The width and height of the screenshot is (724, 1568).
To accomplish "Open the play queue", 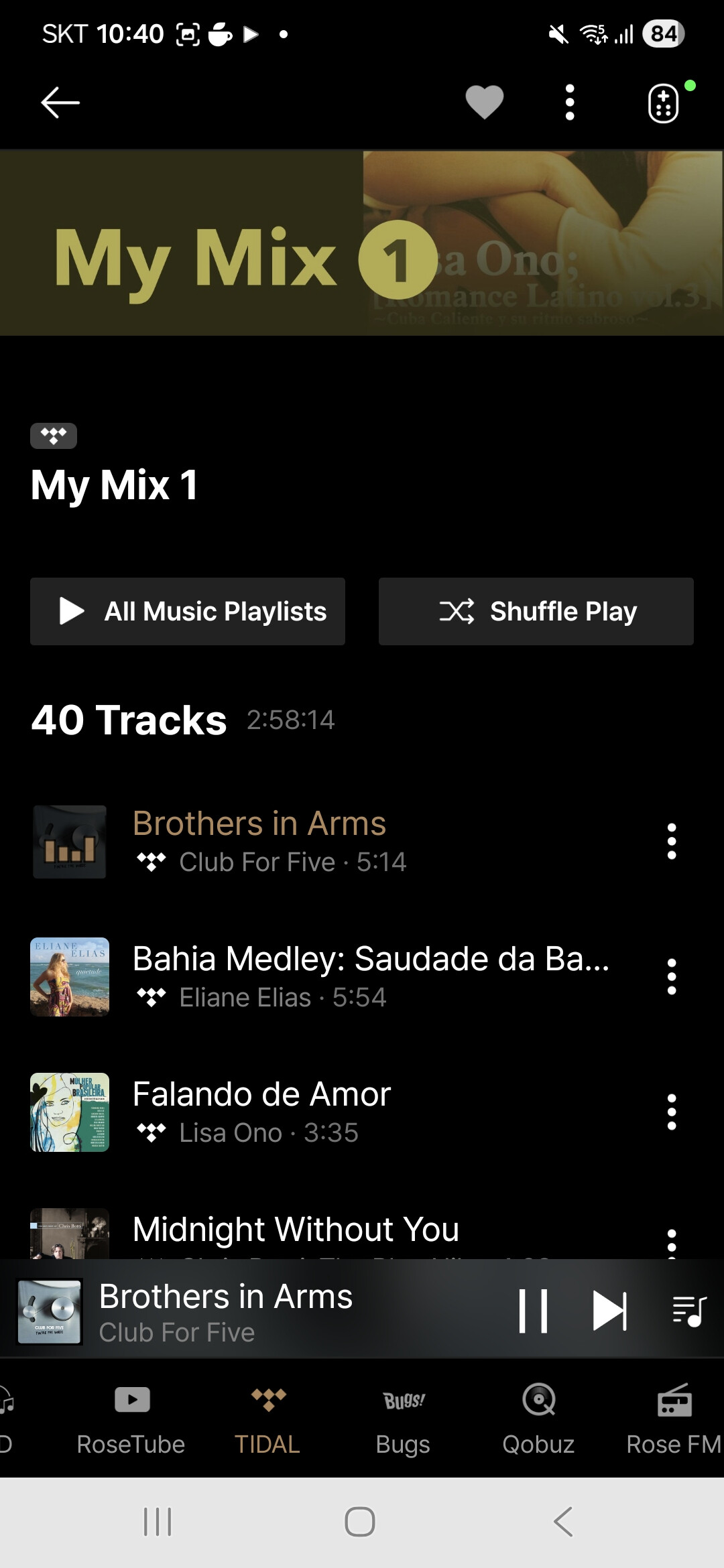I will [x=689, y=1311].
